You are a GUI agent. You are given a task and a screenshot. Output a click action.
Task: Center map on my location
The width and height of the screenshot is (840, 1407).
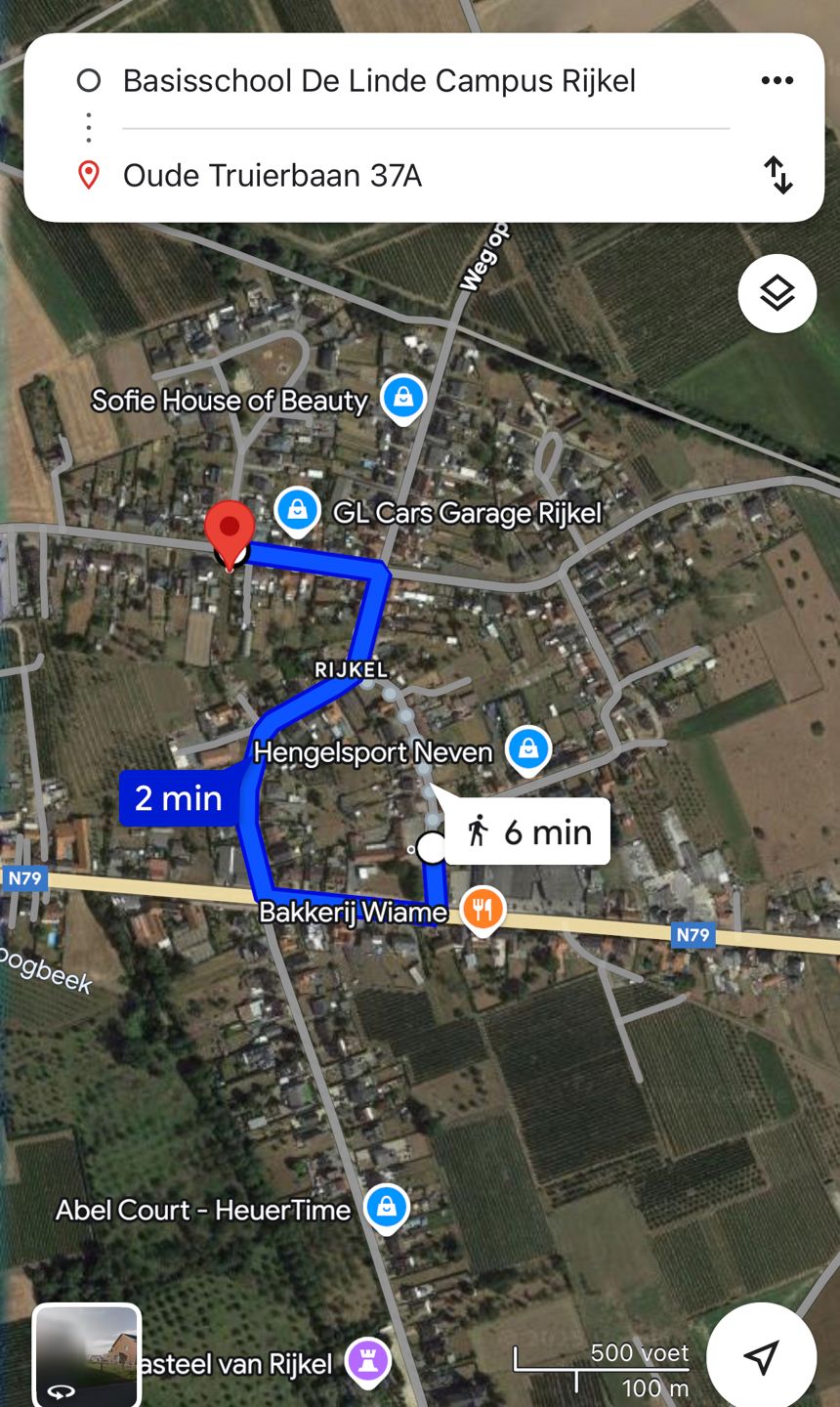coord(760,1355)
